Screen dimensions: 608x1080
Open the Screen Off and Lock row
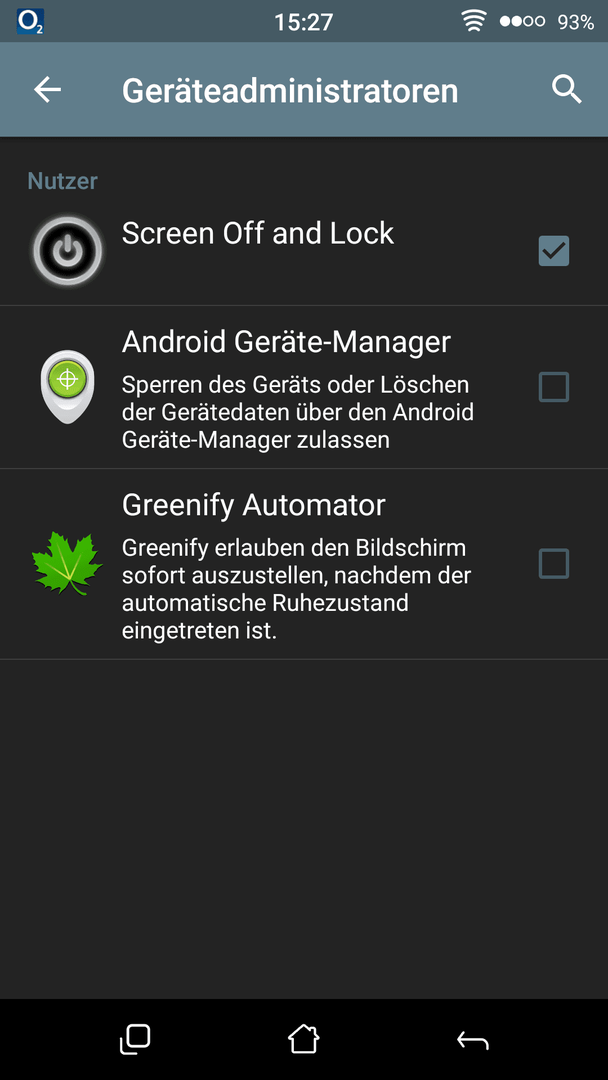pos(304,251)
